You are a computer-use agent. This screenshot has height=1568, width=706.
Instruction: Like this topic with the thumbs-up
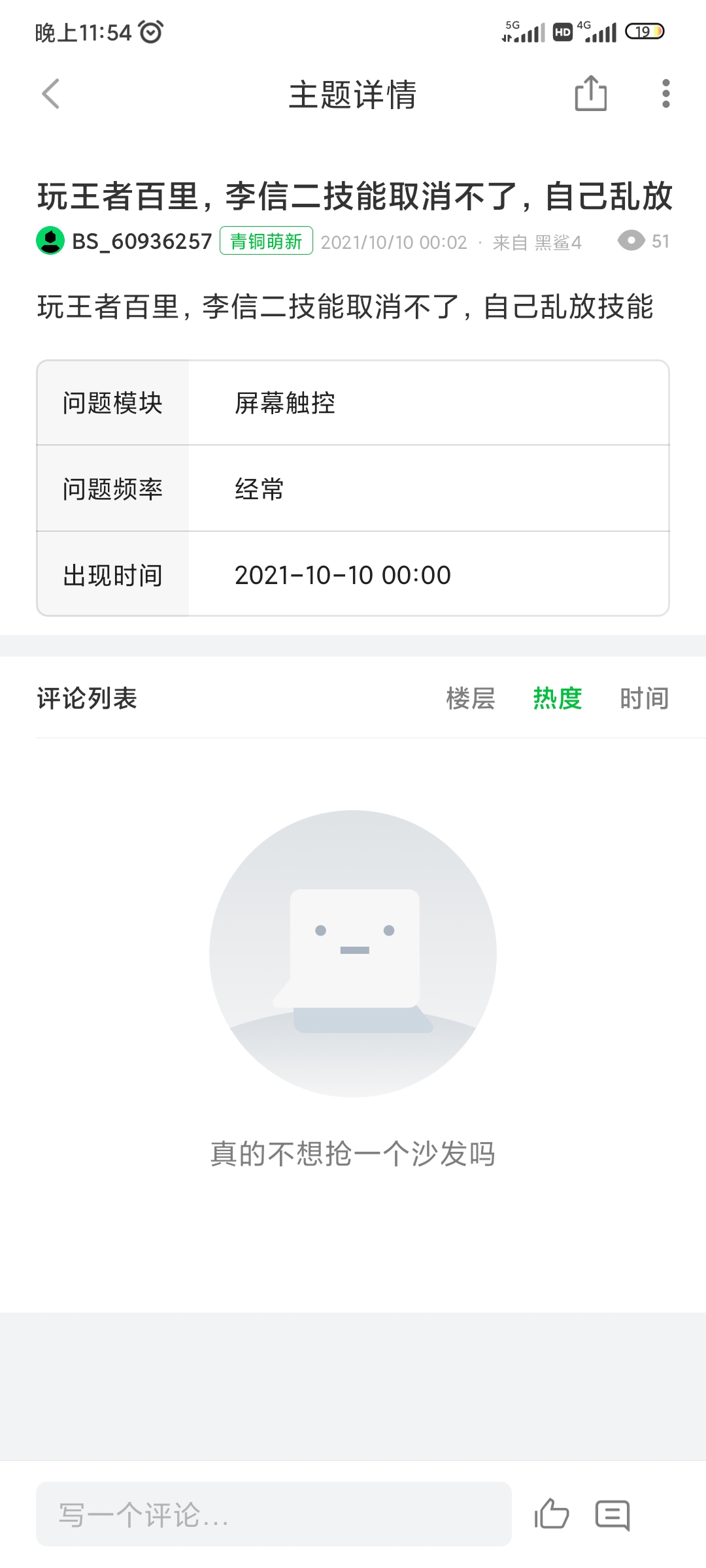[552, 1514]
